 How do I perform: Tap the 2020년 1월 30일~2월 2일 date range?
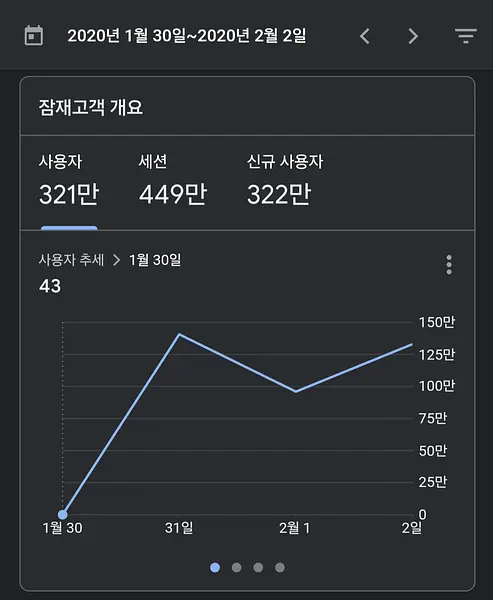187,36
